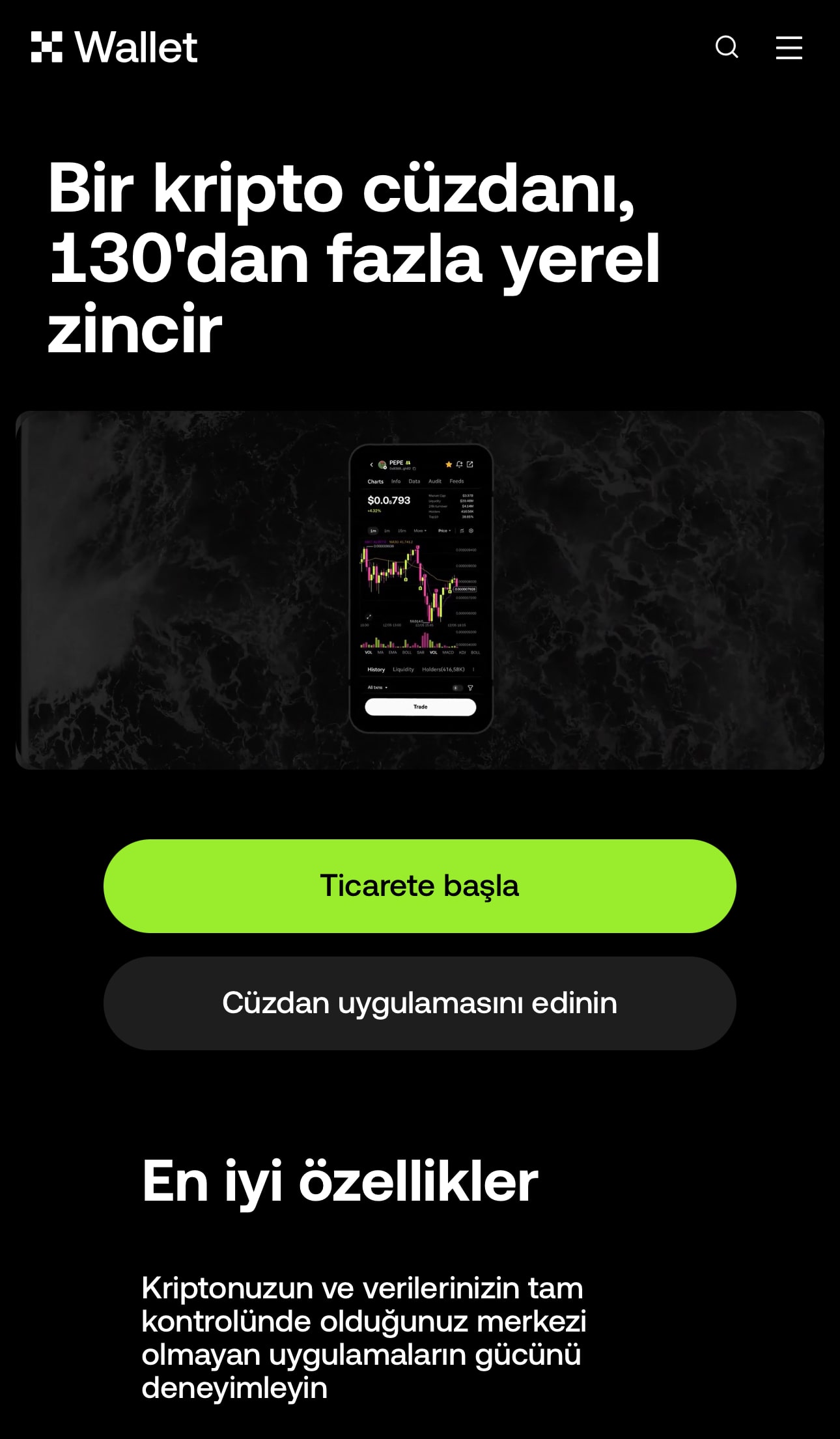Viewport: 840px width, 1439px height.
Task: Open chart settings with the gear icon
Action: pos(471,531)
